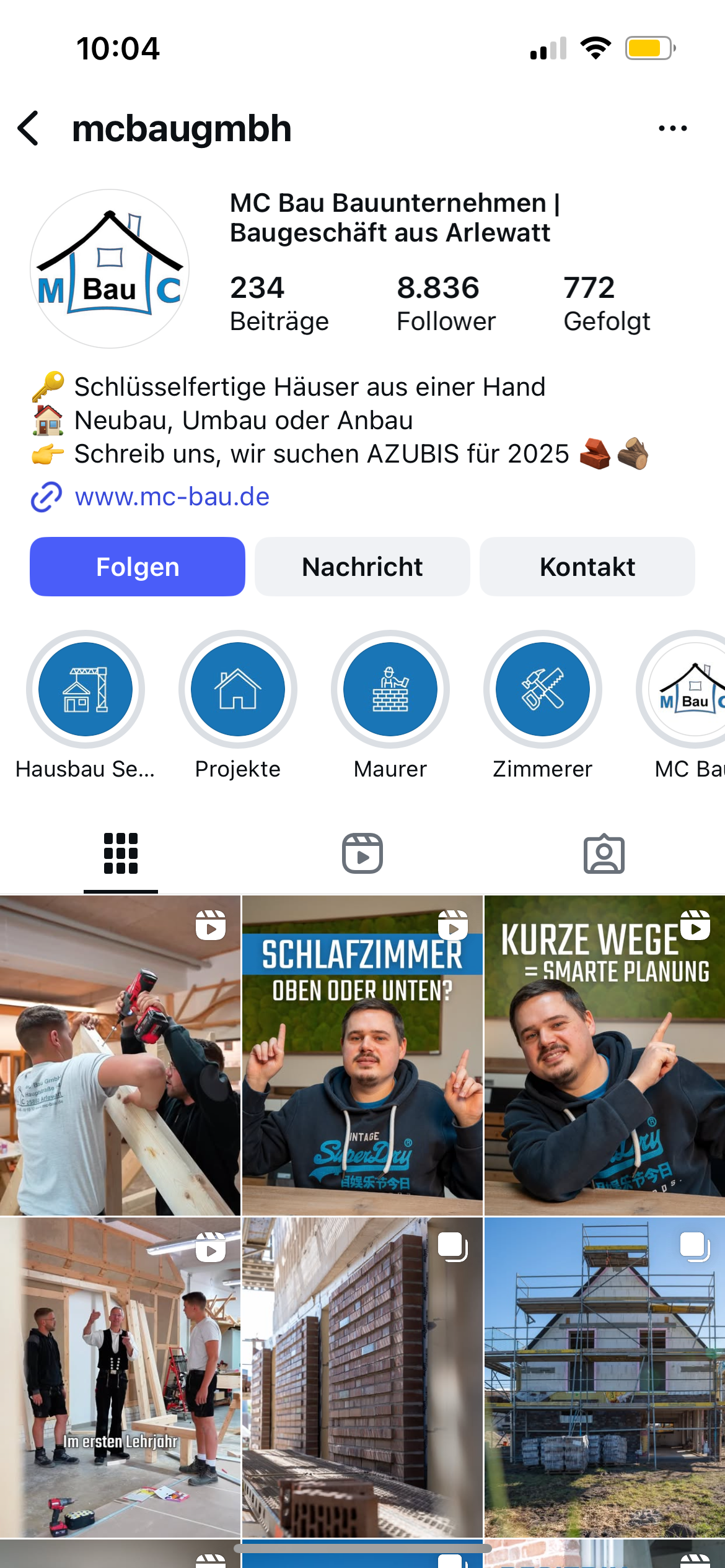The width and height of the screenshot is (725, 1568).
Task: Go back from the mcbaugmbh profile
Action: [x=29, y=129]
